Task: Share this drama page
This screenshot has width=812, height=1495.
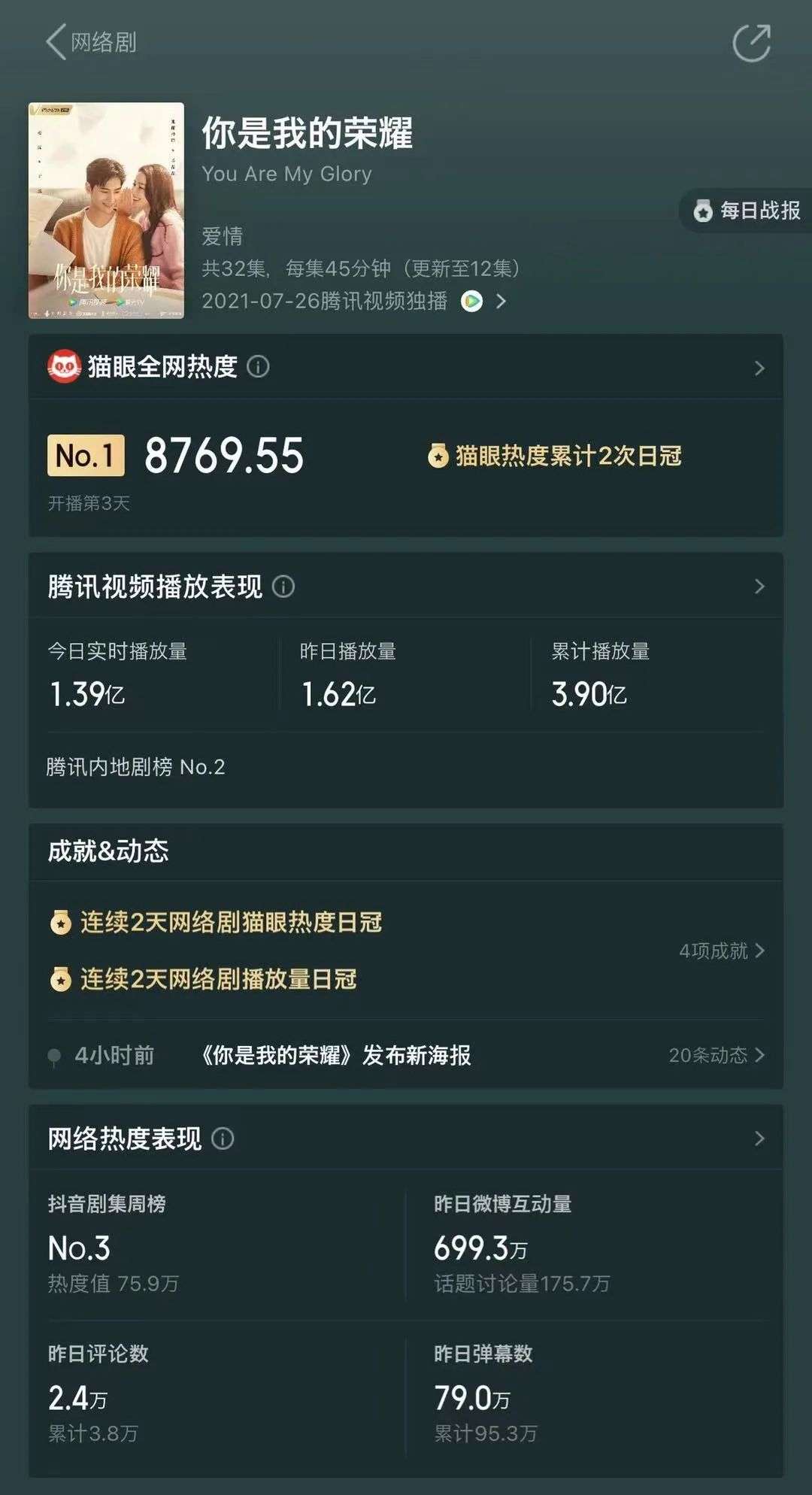Action: point(751,43)
